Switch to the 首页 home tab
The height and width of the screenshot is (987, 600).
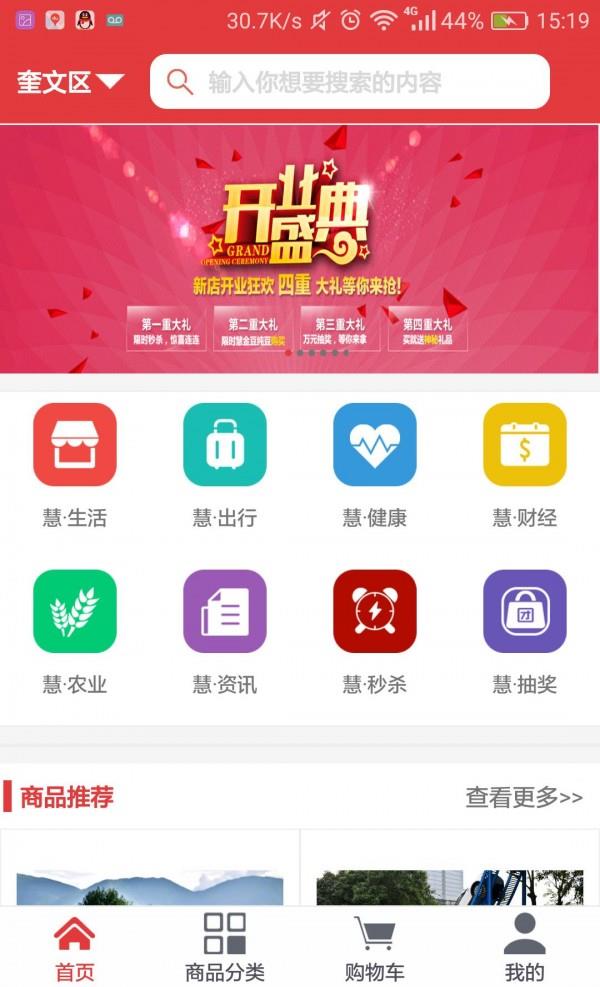click(75, 947)
